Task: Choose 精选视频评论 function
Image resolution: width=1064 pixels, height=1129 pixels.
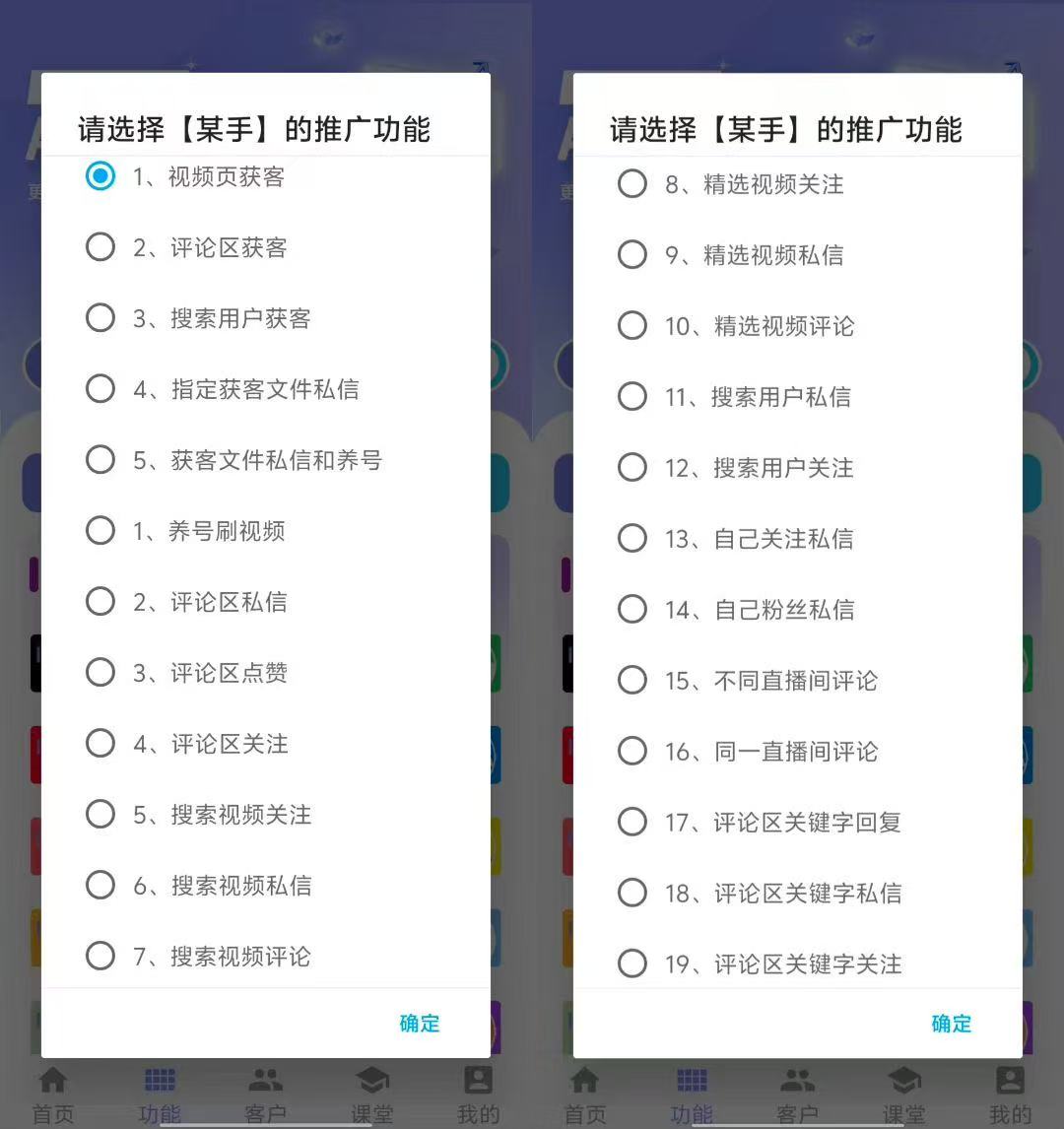Action: (x=632, y=326)
